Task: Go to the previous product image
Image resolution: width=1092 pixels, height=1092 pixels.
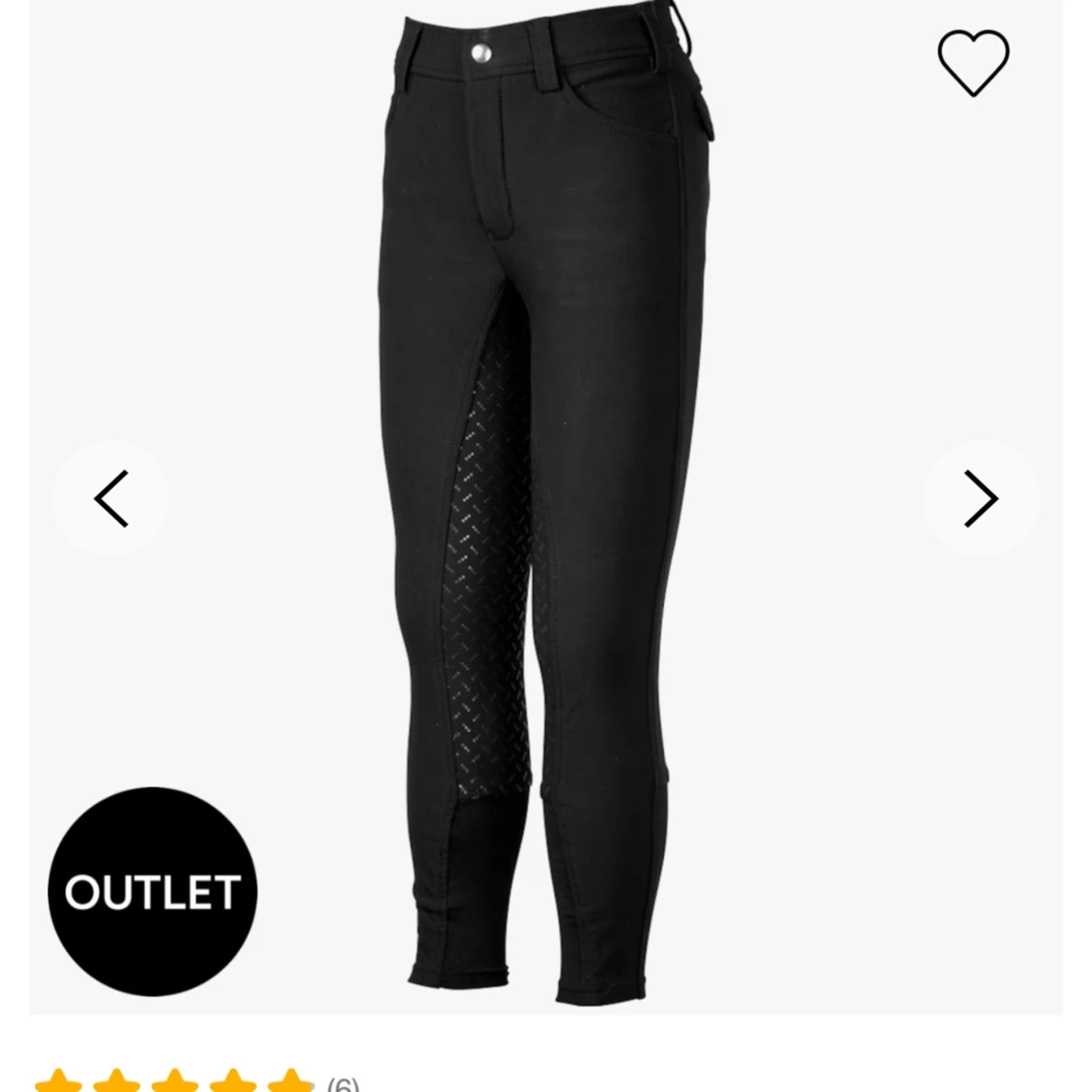Action: pyautogui.click(x=111, y=499)
